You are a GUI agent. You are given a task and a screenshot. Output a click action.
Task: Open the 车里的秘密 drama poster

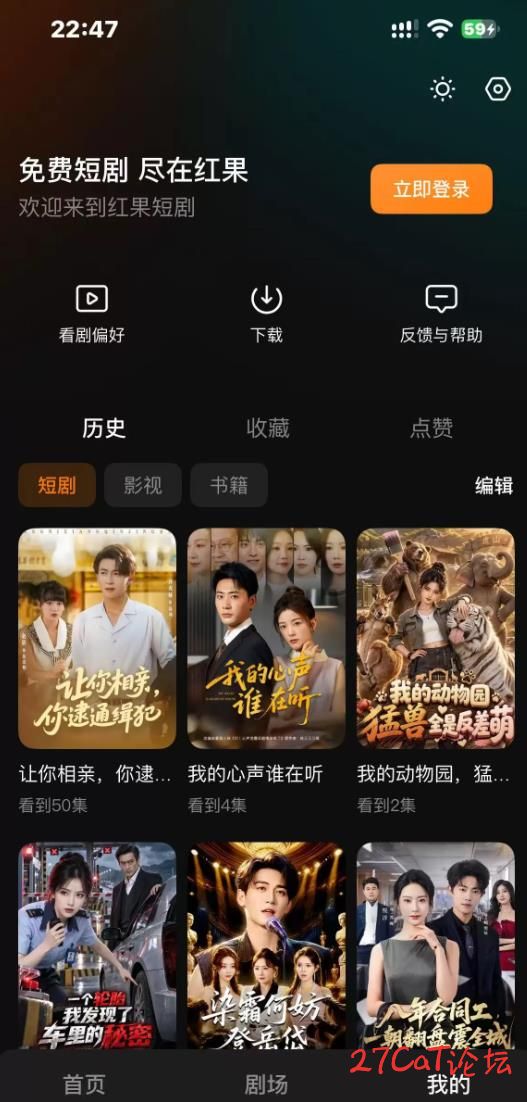97,945
